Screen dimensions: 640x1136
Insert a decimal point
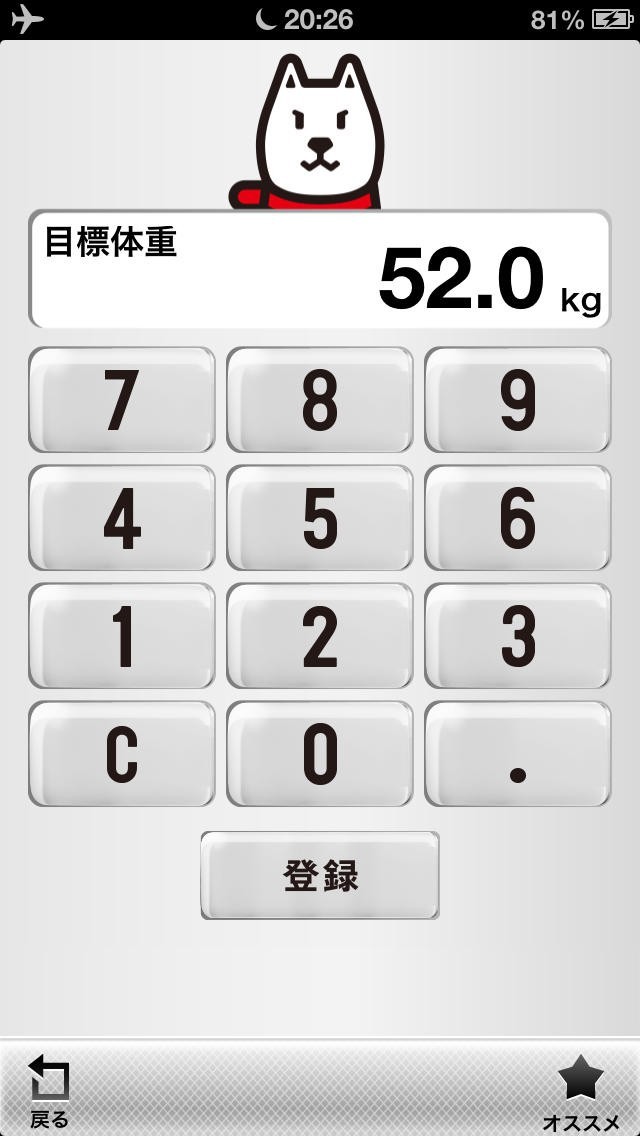point(517,754)
